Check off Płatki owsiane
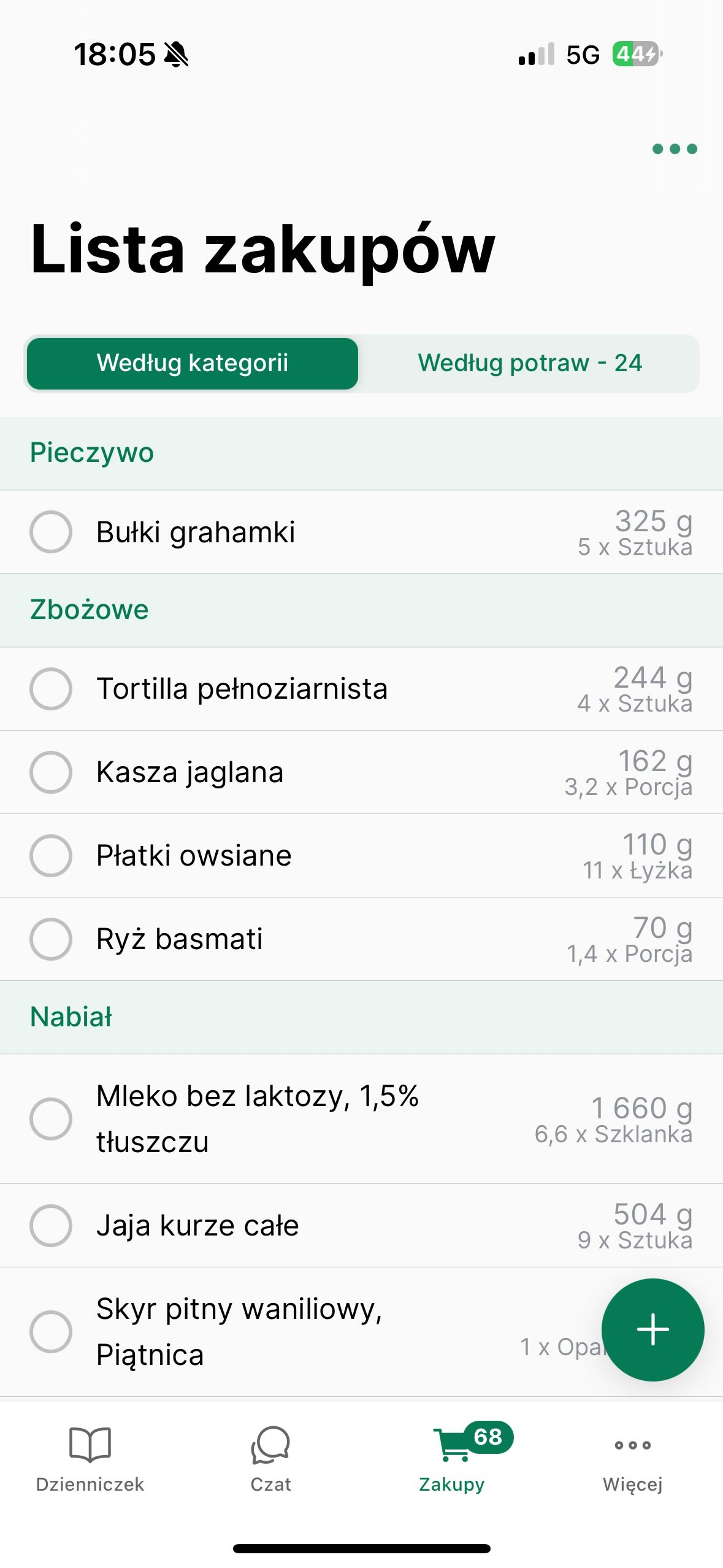This screenshot has width=723, height=1568. tap(51, 856)
